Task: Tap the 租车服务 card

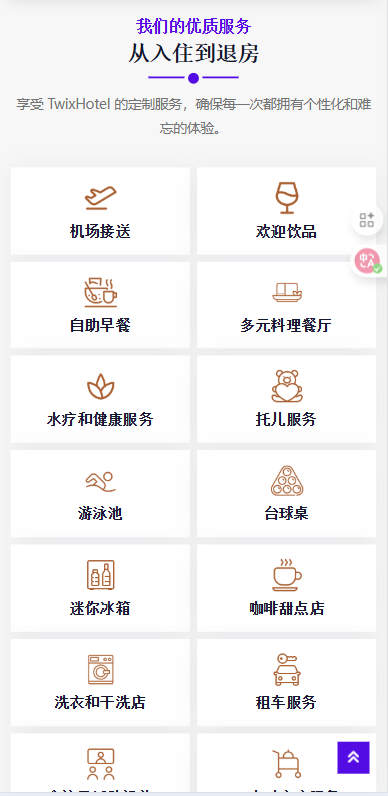Action: [x=286, y=682]
